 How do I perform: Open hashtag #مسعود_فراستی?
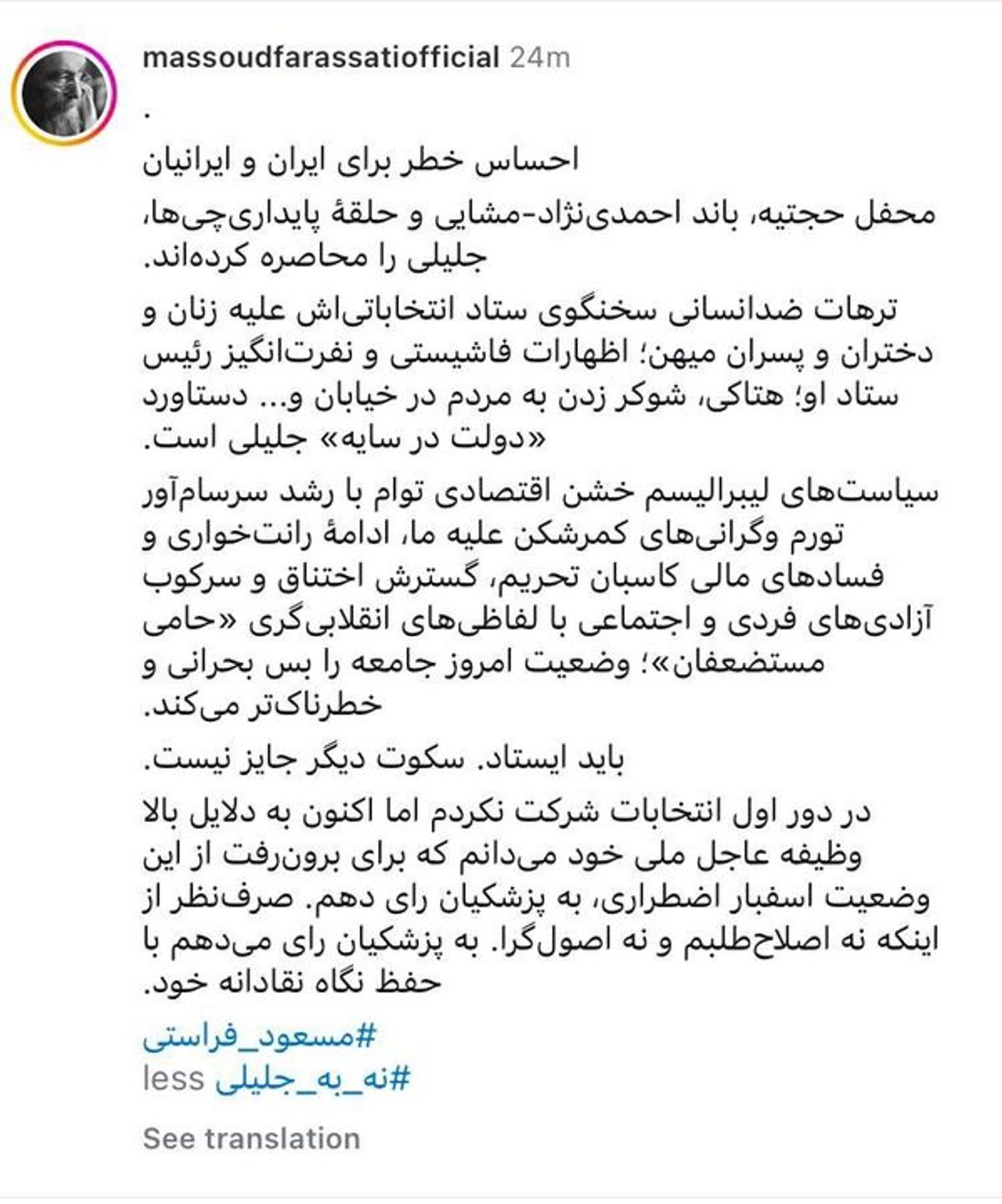(x=260, y=1037)
